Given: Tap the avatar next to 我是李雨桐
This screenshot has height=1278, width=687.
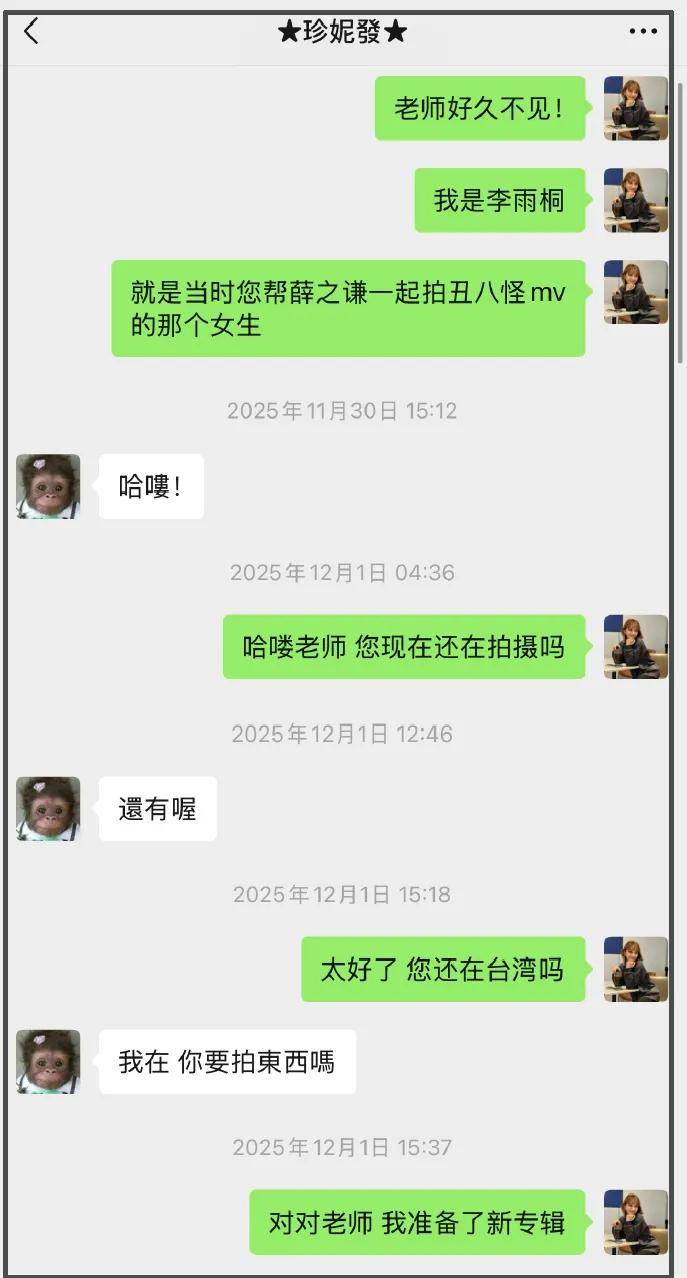Looking at the screenshot, I should coord(635,200).
